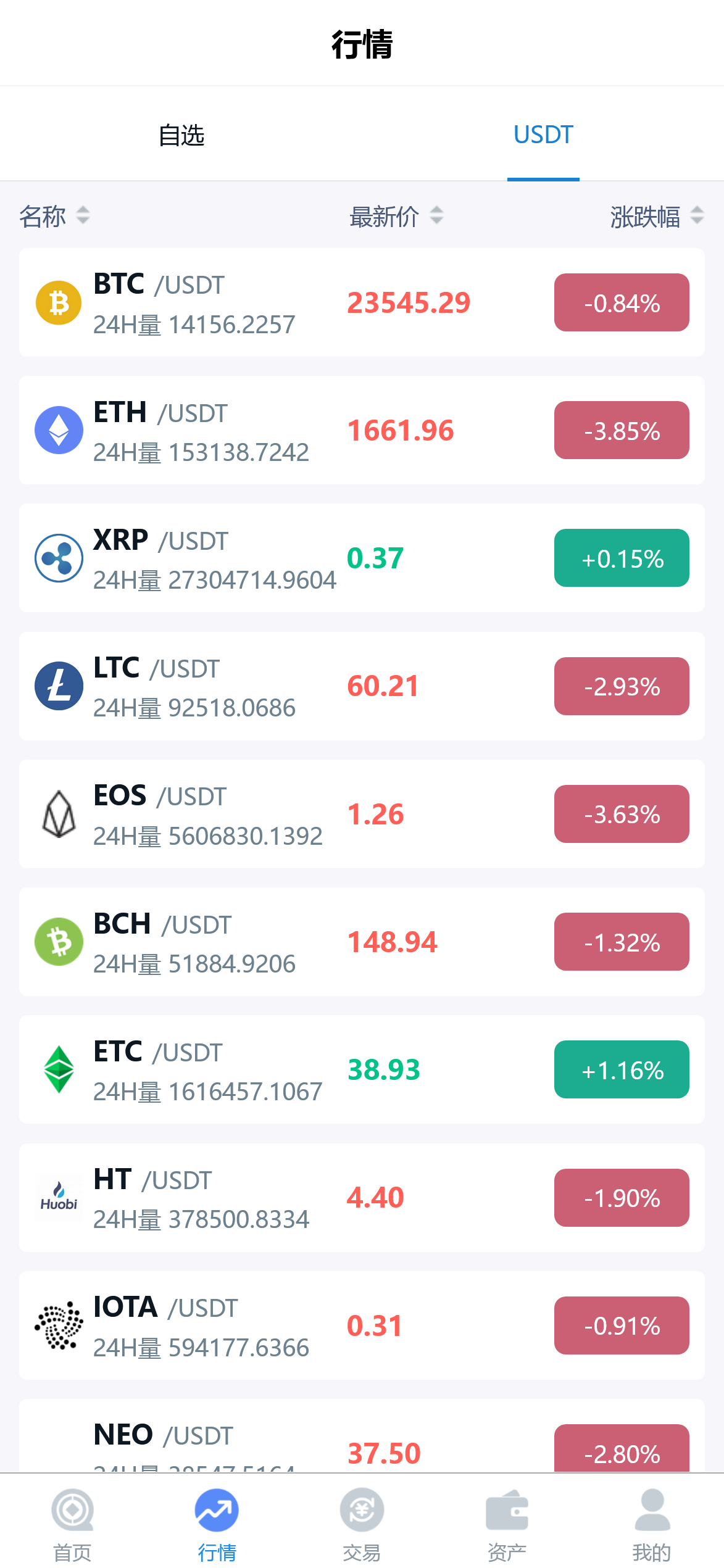Open the LTC/USDT market row
This screenshot has height=1568, width=724.
[x=362, y=686]
